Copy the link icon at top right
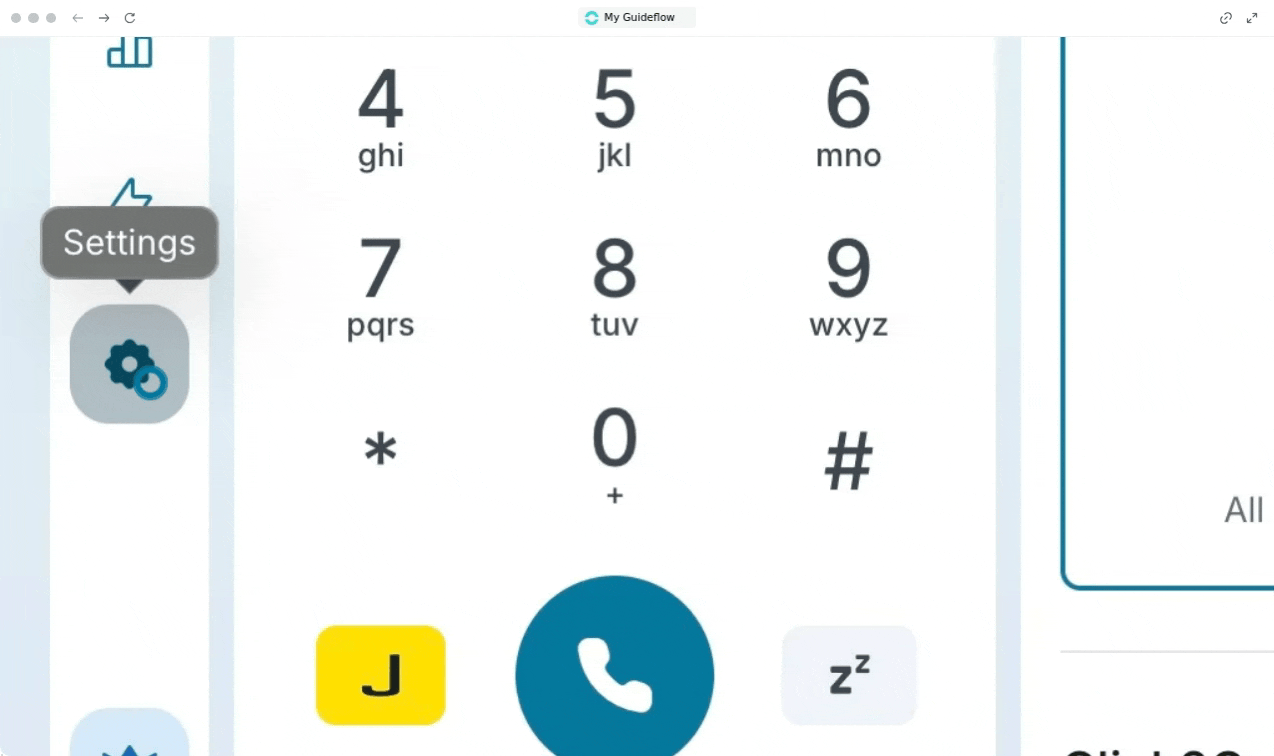The height and width of the screenshot is (756, 1274). pyautogui.click(x=1225, y=18)
